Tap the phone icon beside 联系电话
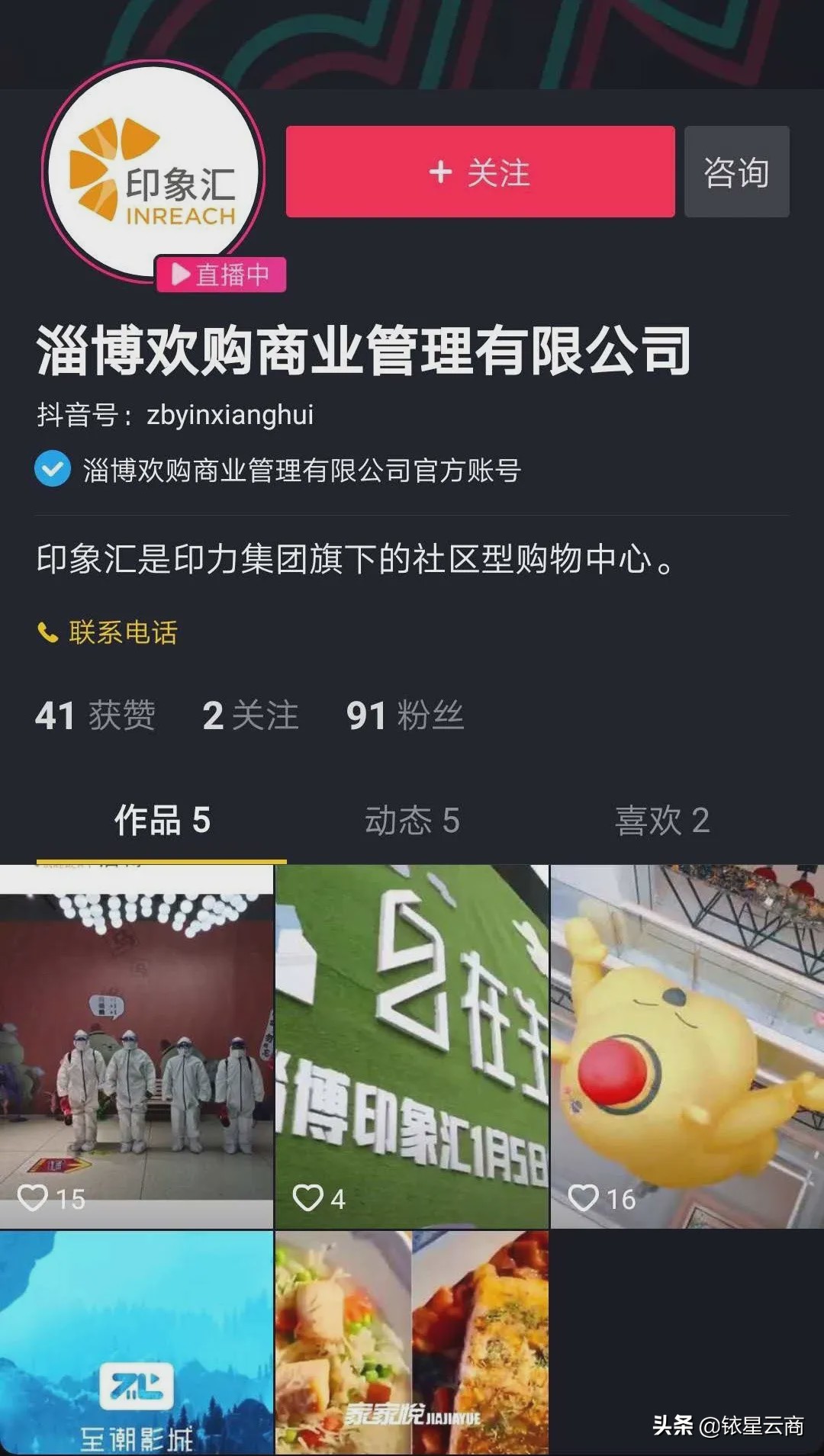 coord(47,630)
